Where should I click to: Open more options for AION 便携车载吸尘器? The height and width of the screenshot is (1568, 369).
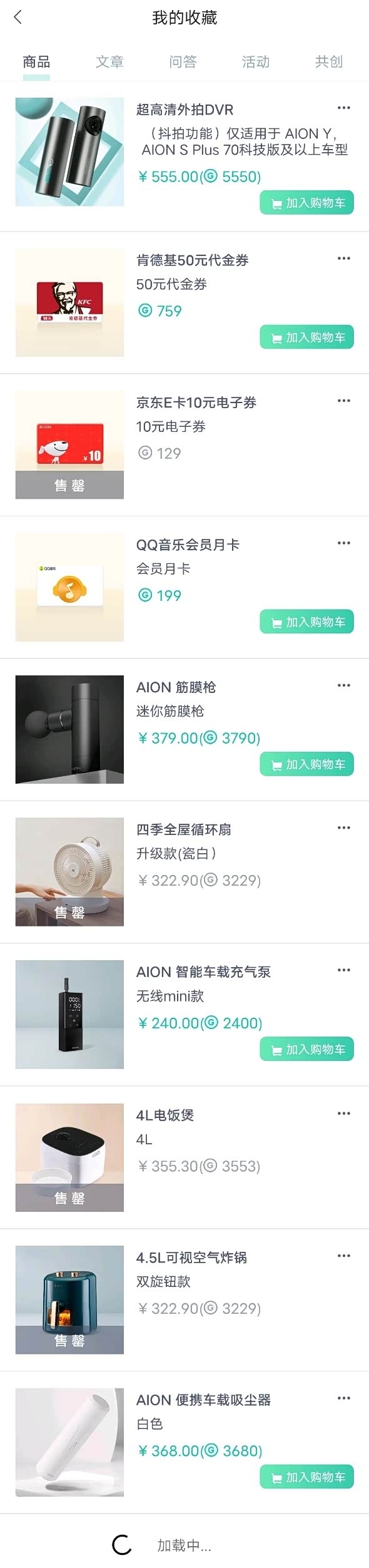pyautogui.click(x=344, y=1398)
